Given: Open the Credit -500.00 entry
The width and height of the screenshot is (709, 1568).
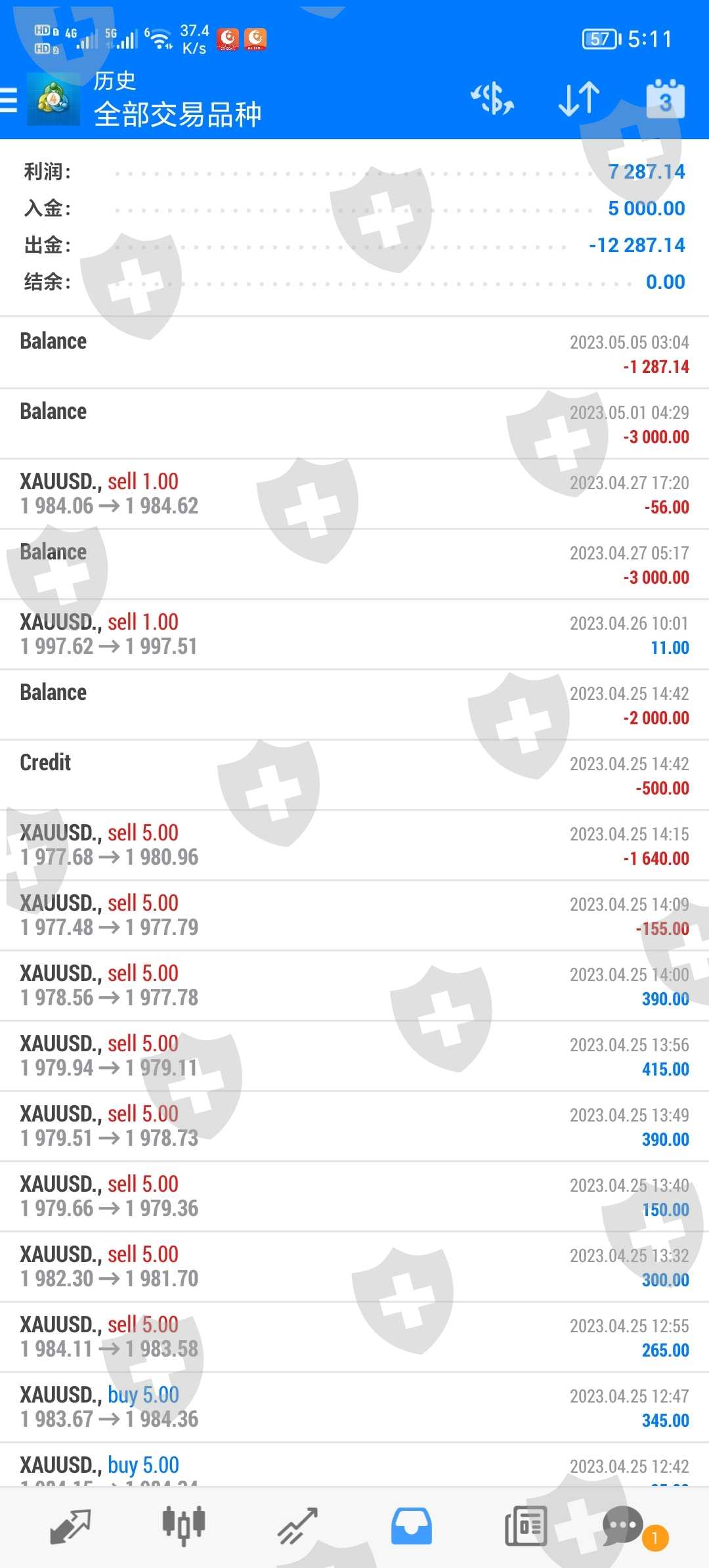Looking at the screenshot, I should 354,775.
